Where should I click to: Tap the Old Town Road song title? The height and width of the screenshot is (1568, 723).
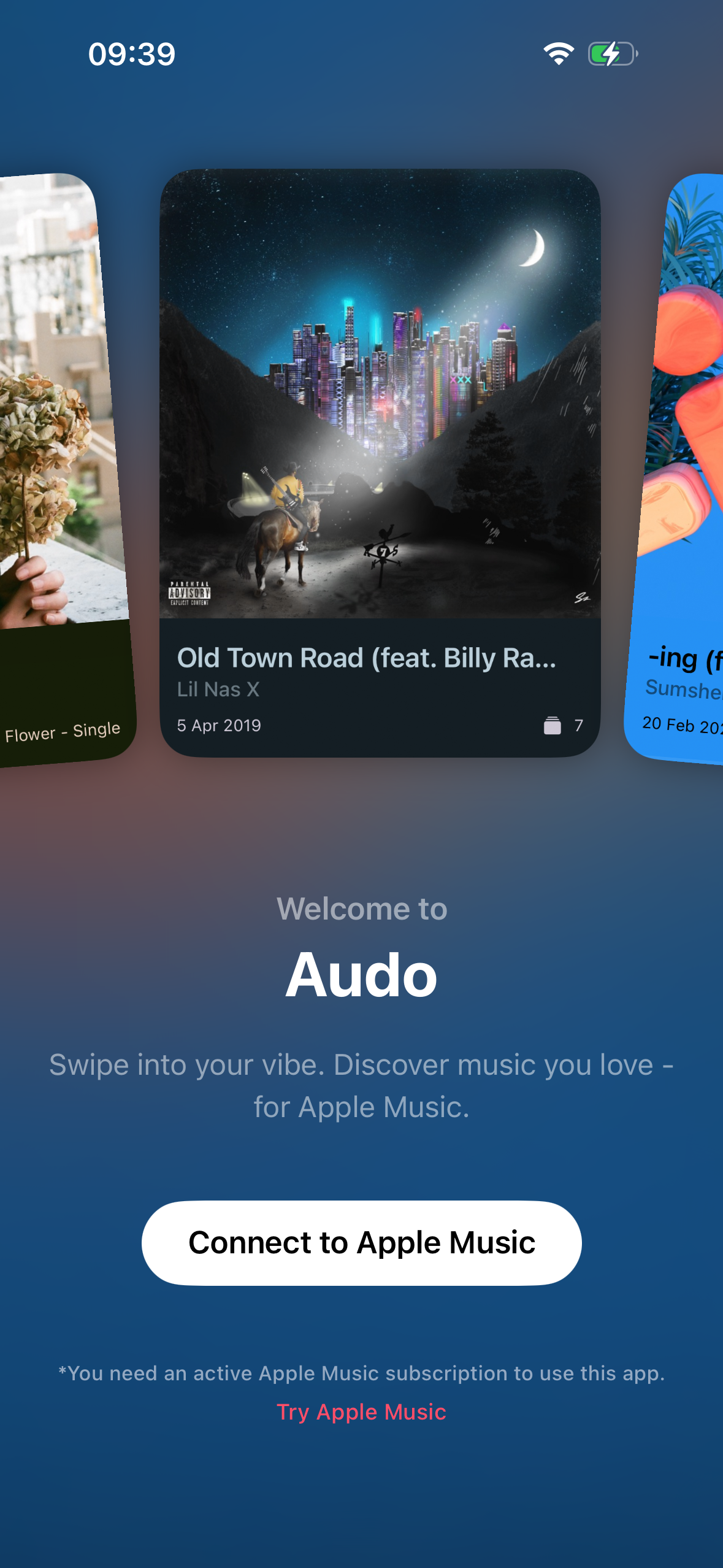pos(366,658)
